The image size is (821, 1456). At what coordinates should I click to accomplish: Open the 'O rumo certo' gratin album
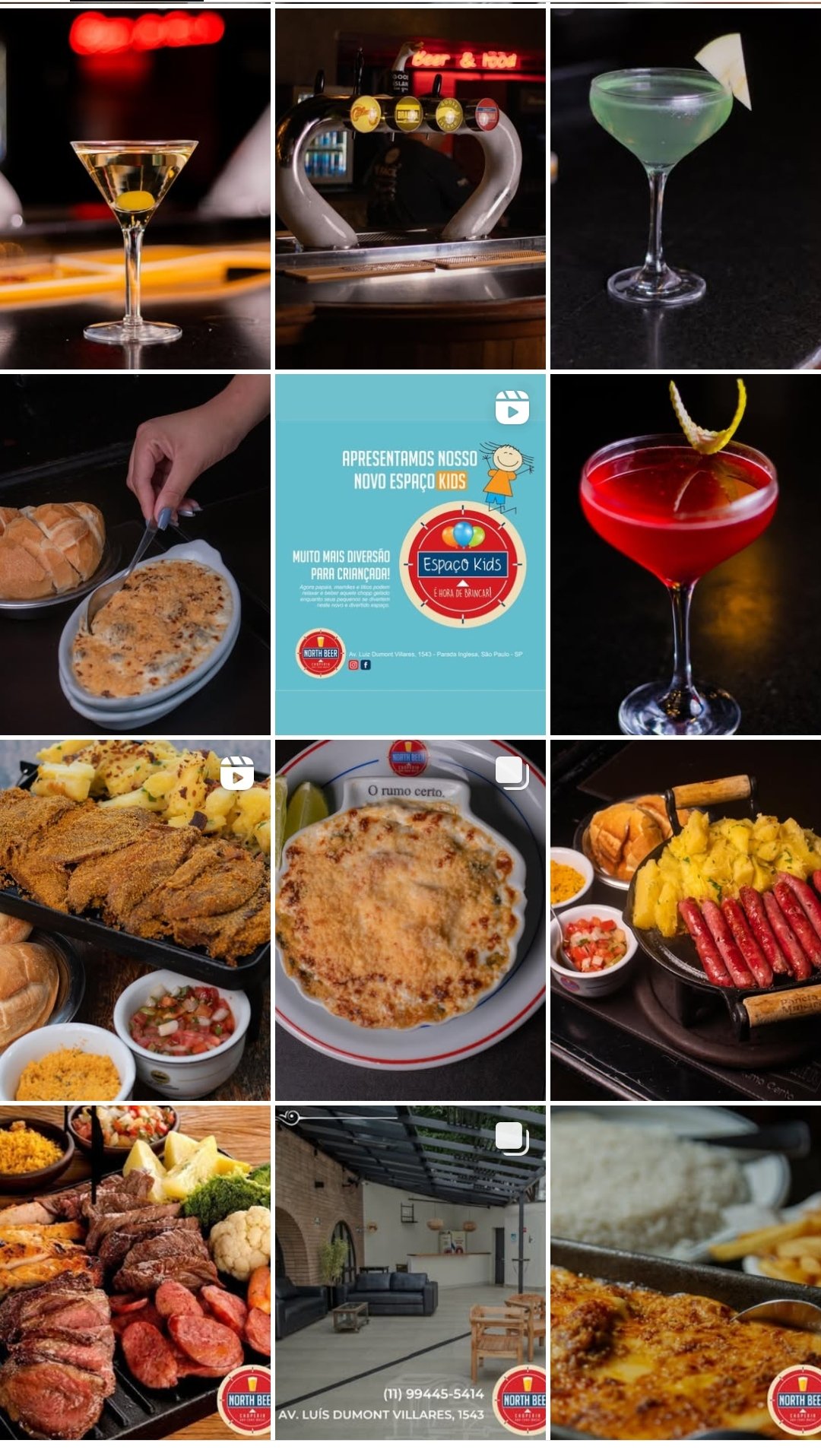410,920
